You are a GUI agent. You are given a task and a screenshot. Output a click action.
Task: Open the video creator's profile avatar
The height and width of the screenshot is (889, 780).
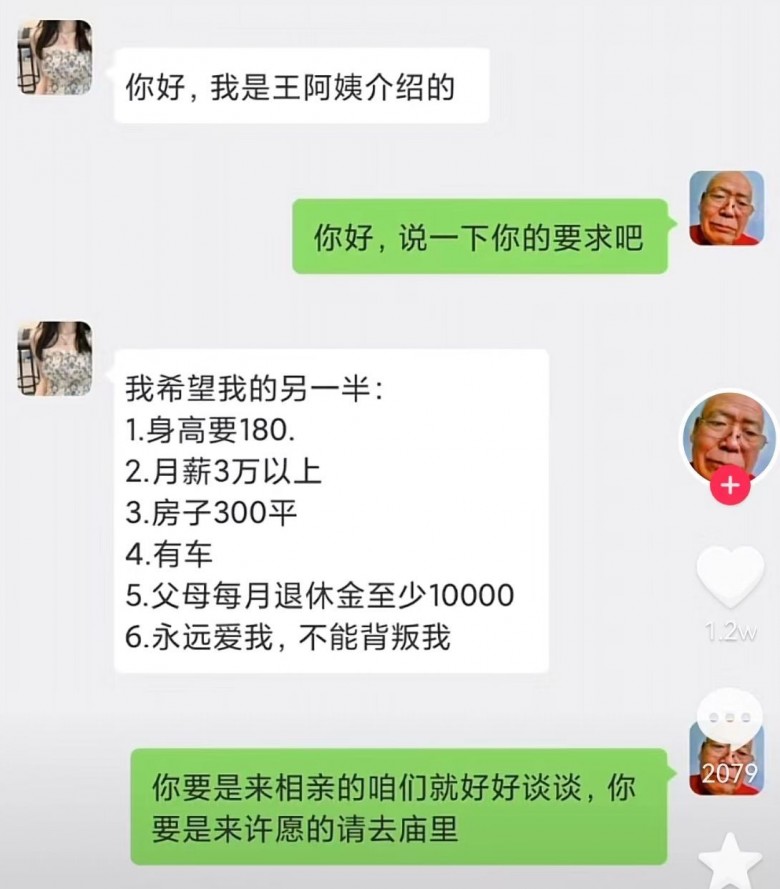(x=728, y=437)
